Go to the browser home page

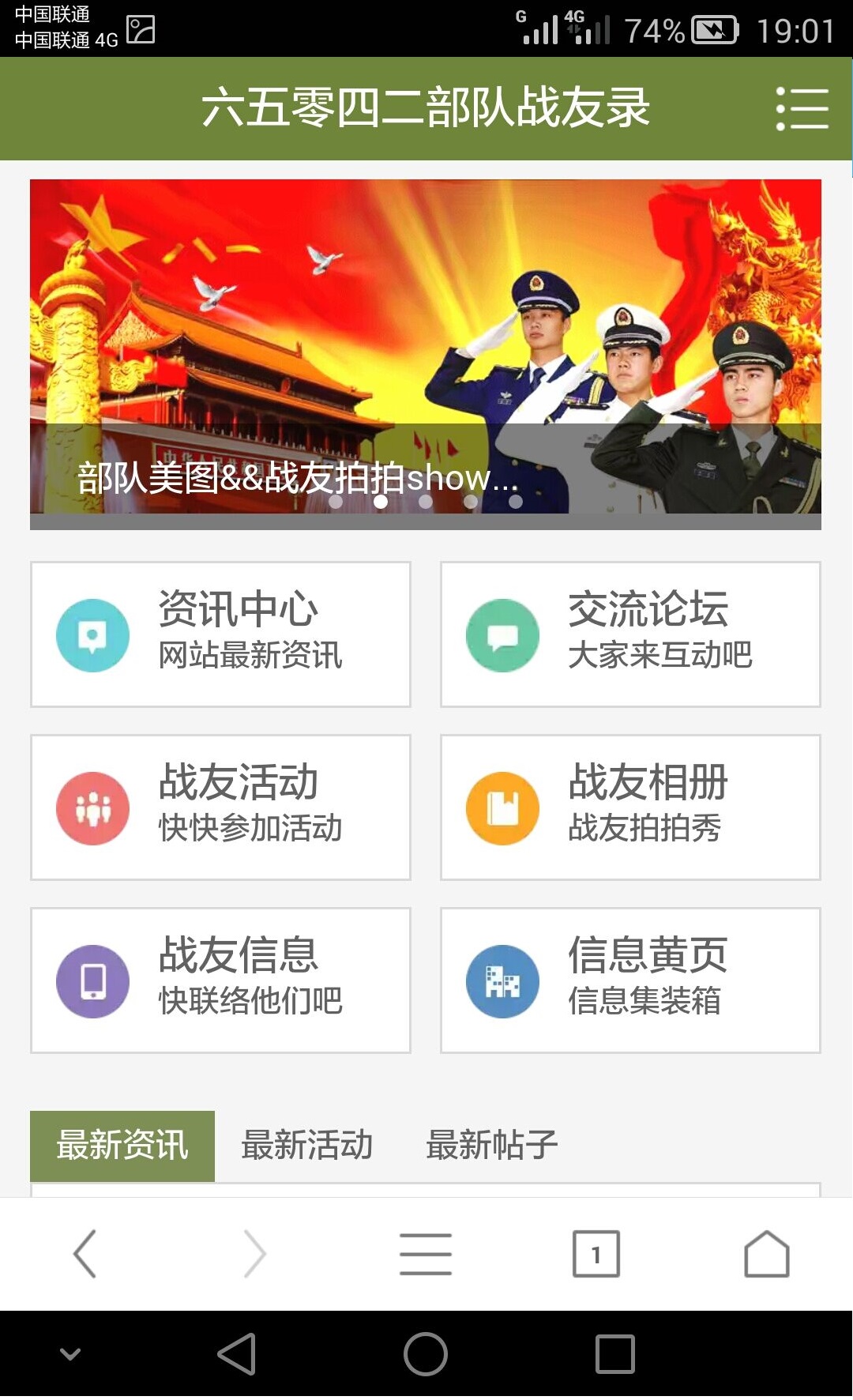(x=766, y=1254)
